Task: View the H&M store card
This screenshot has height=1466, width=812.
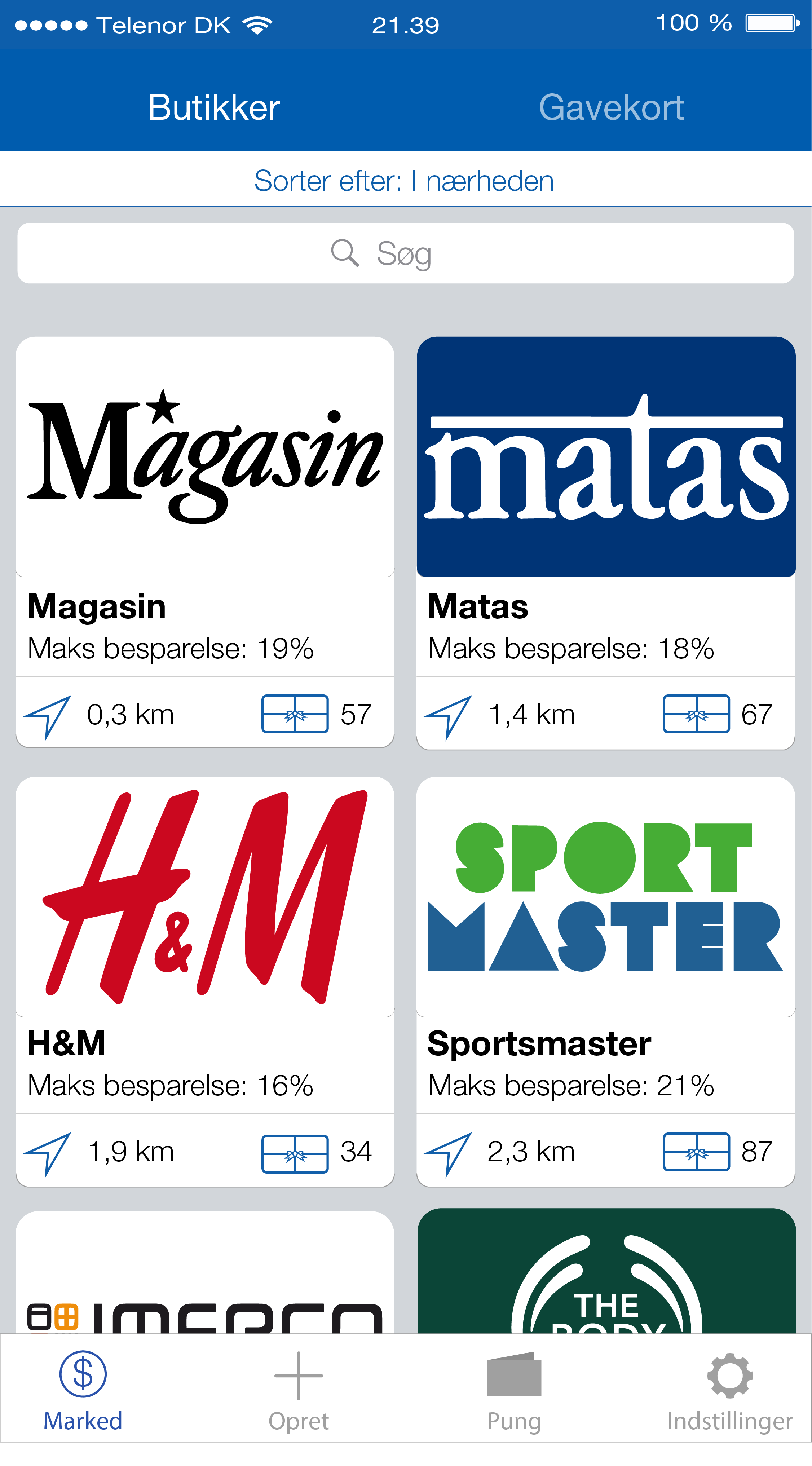Action: [205, 979]
